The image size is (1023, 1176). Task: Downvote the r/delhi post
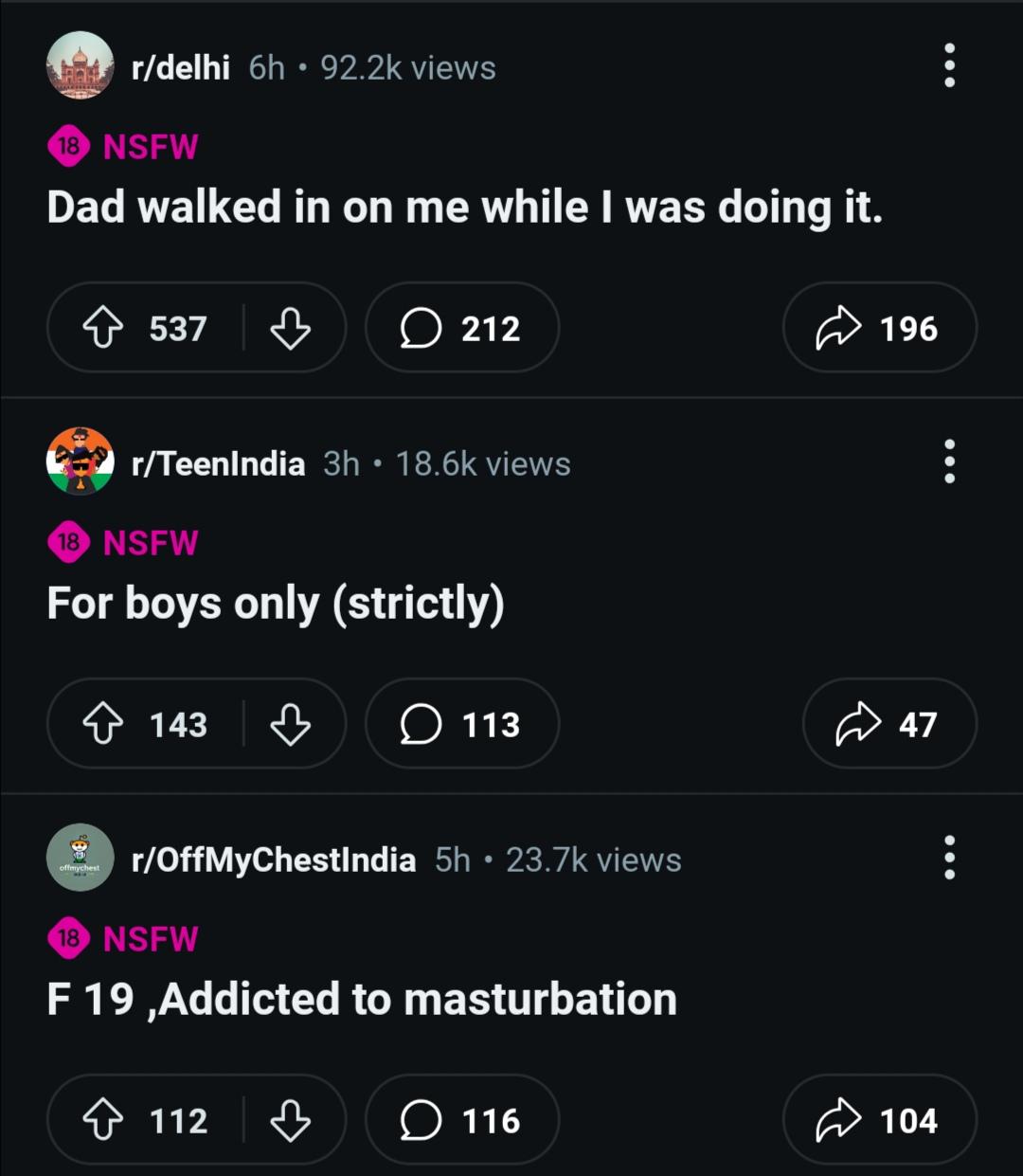click(x=291, y=328)
